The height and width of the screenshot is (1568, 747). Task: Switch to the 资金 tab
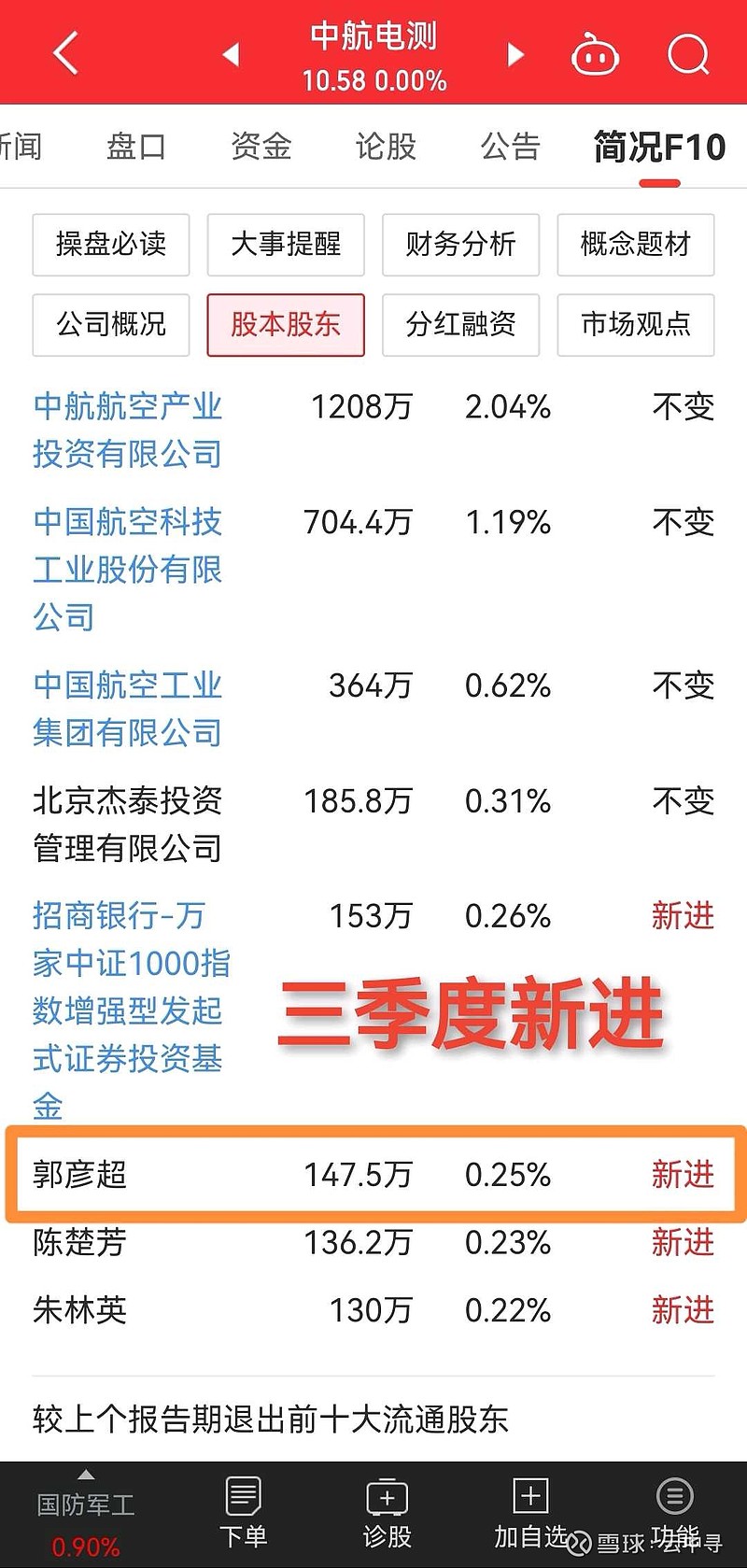tap(261, 147)
